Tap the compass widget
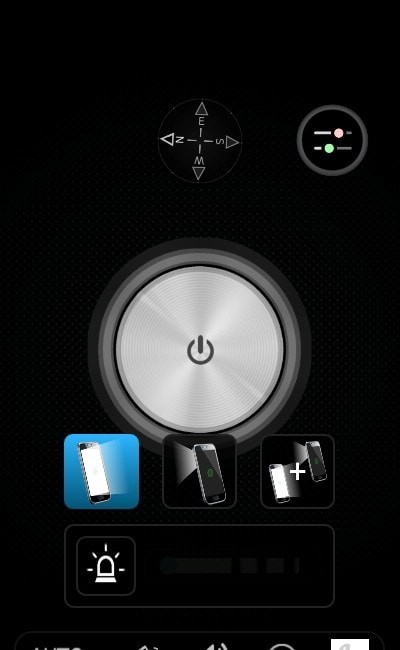 [x=200, y=141]
